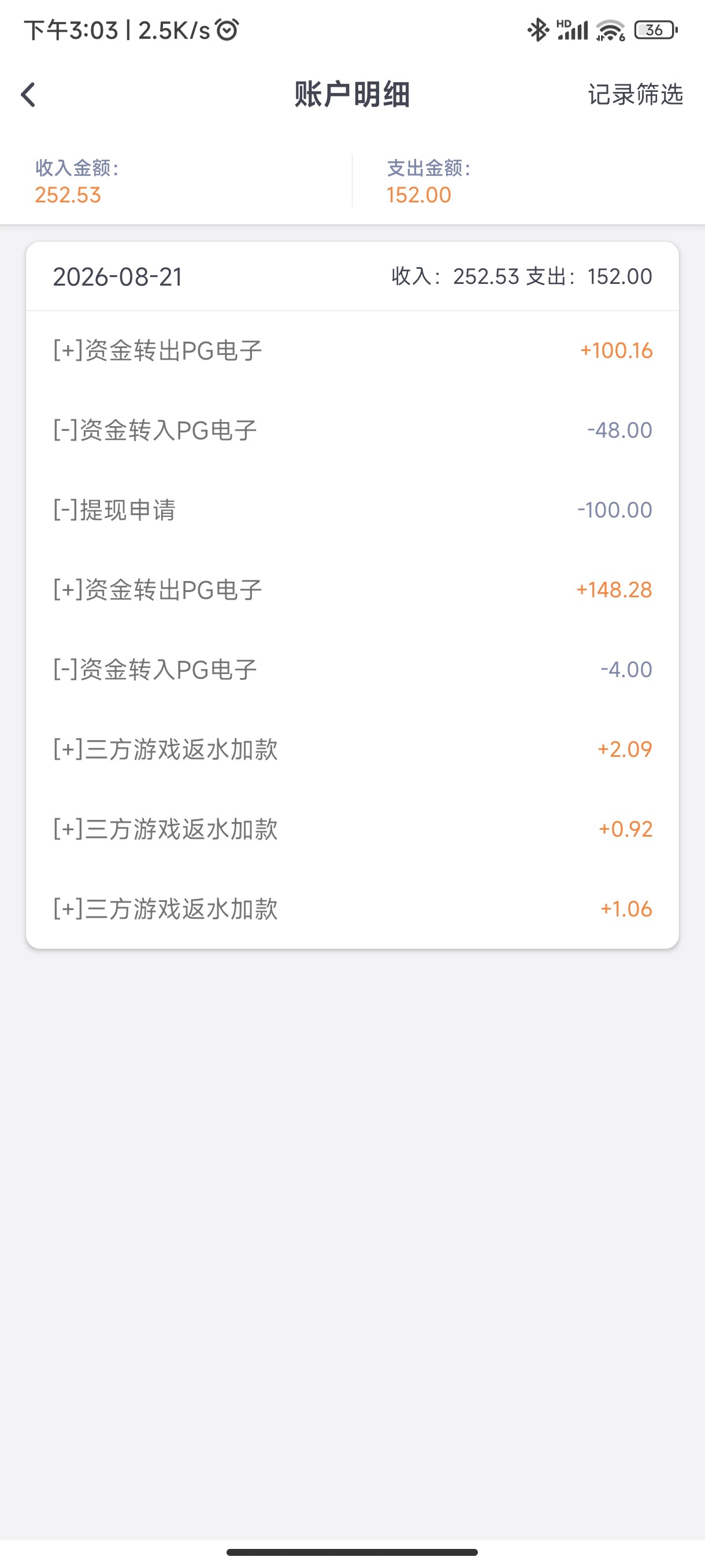Open the -48.00 资金转入PG电子 record
This screenshot has width=705, height=1568.
pyautogui.click(x=352, y=430)
